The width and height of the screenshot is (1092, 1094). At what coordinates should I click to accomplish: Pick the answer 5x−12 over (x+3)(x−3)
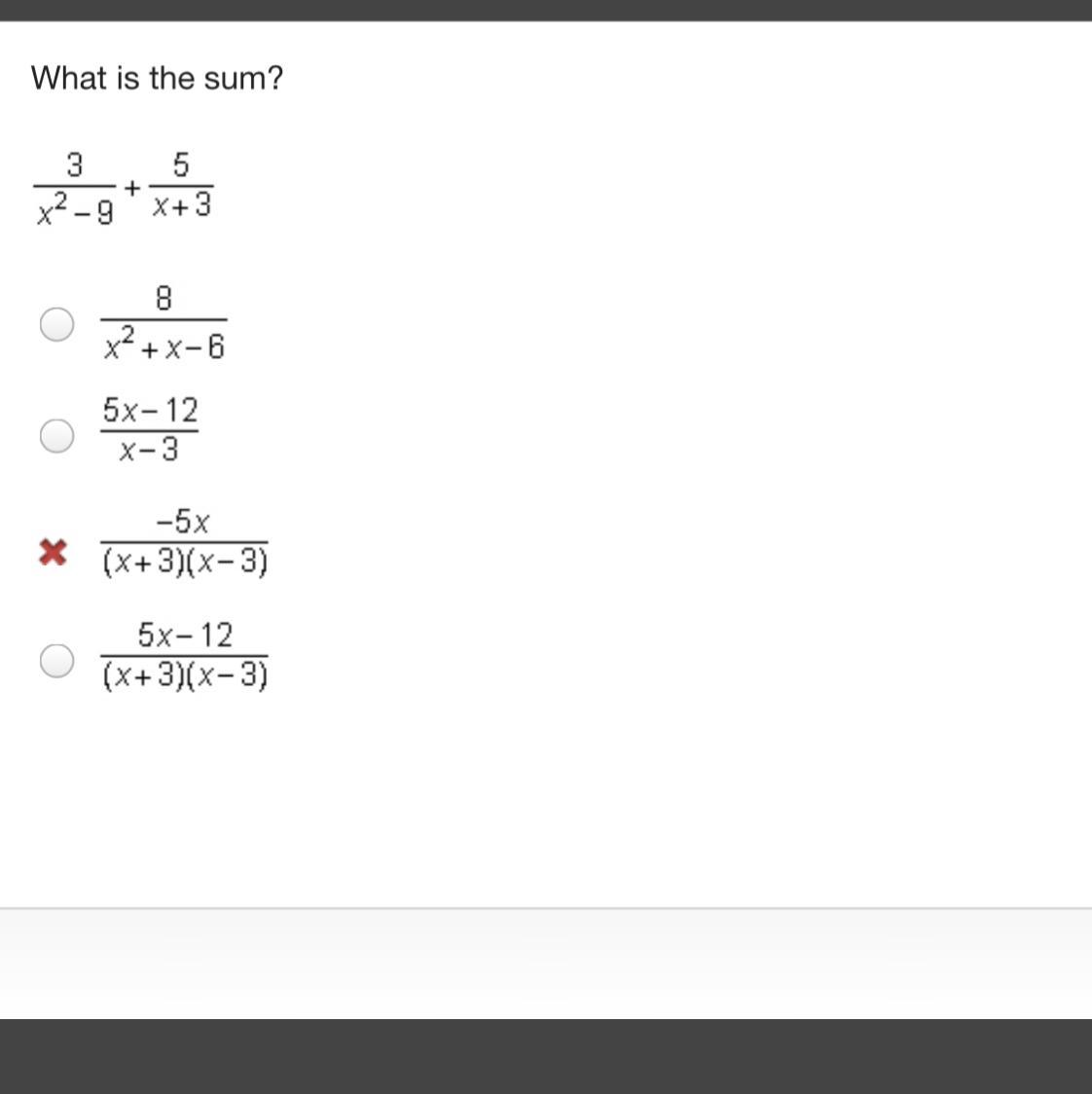point(56,660)
